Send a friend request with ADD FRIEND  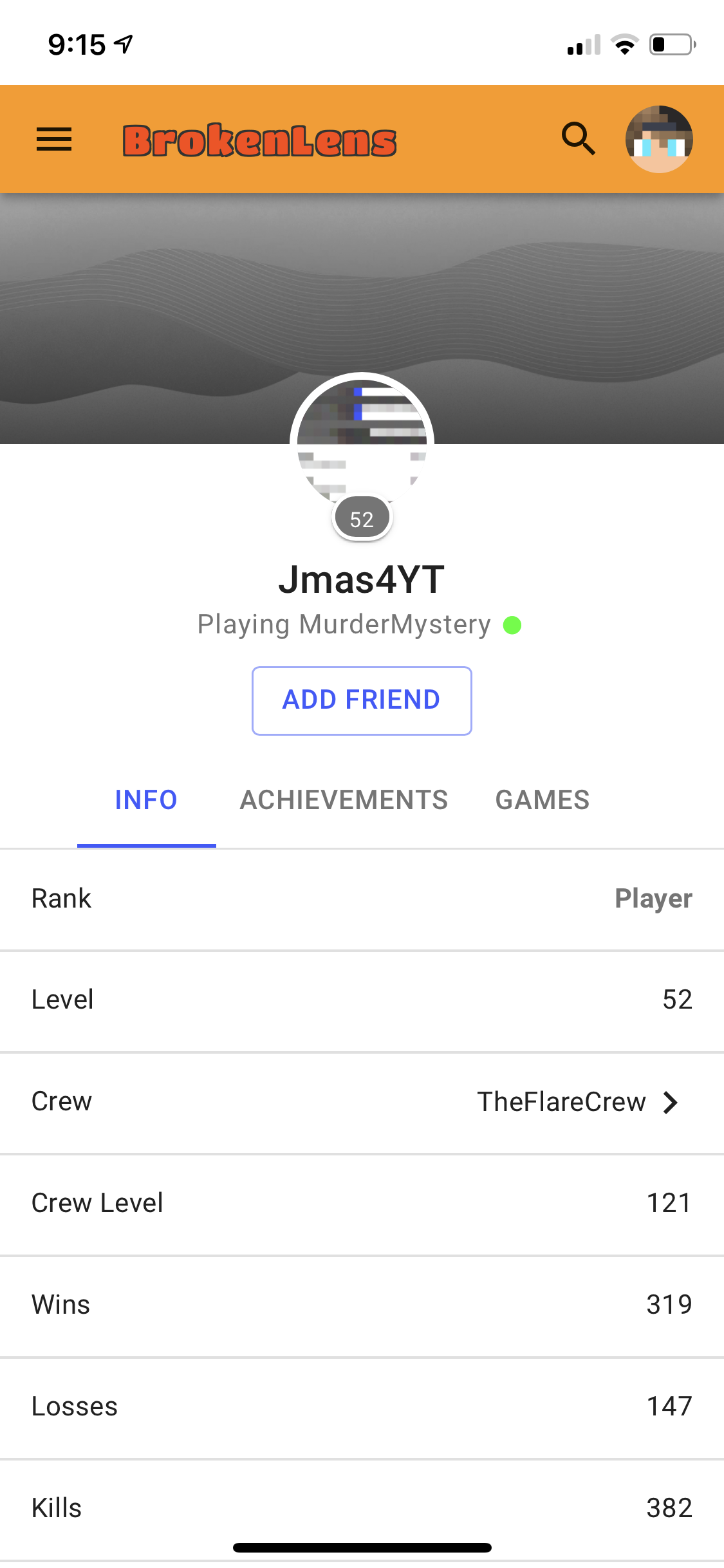click(x=362, y=701)
